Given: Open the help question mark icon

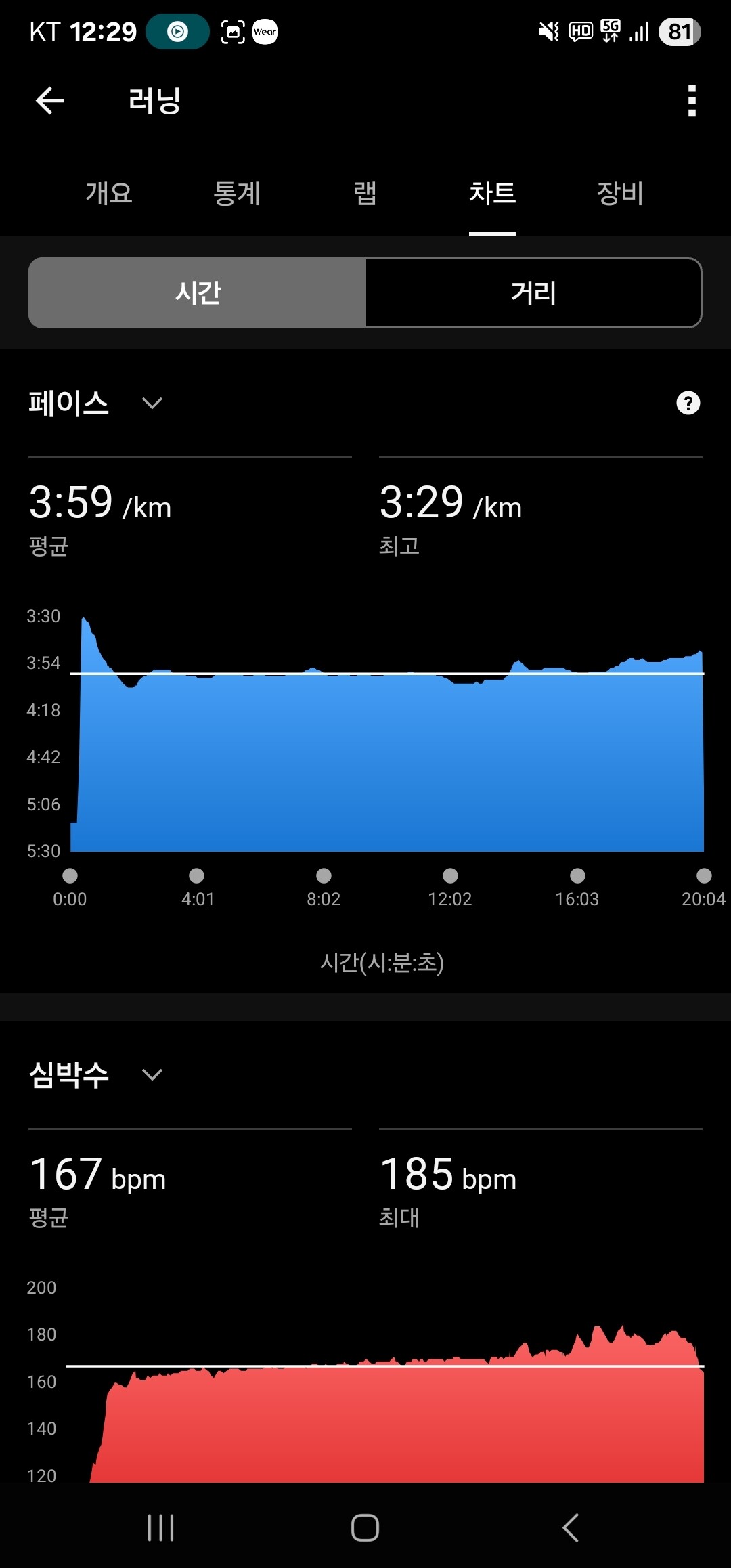Looking at the screenshot, I should click(x=688, y=403).
